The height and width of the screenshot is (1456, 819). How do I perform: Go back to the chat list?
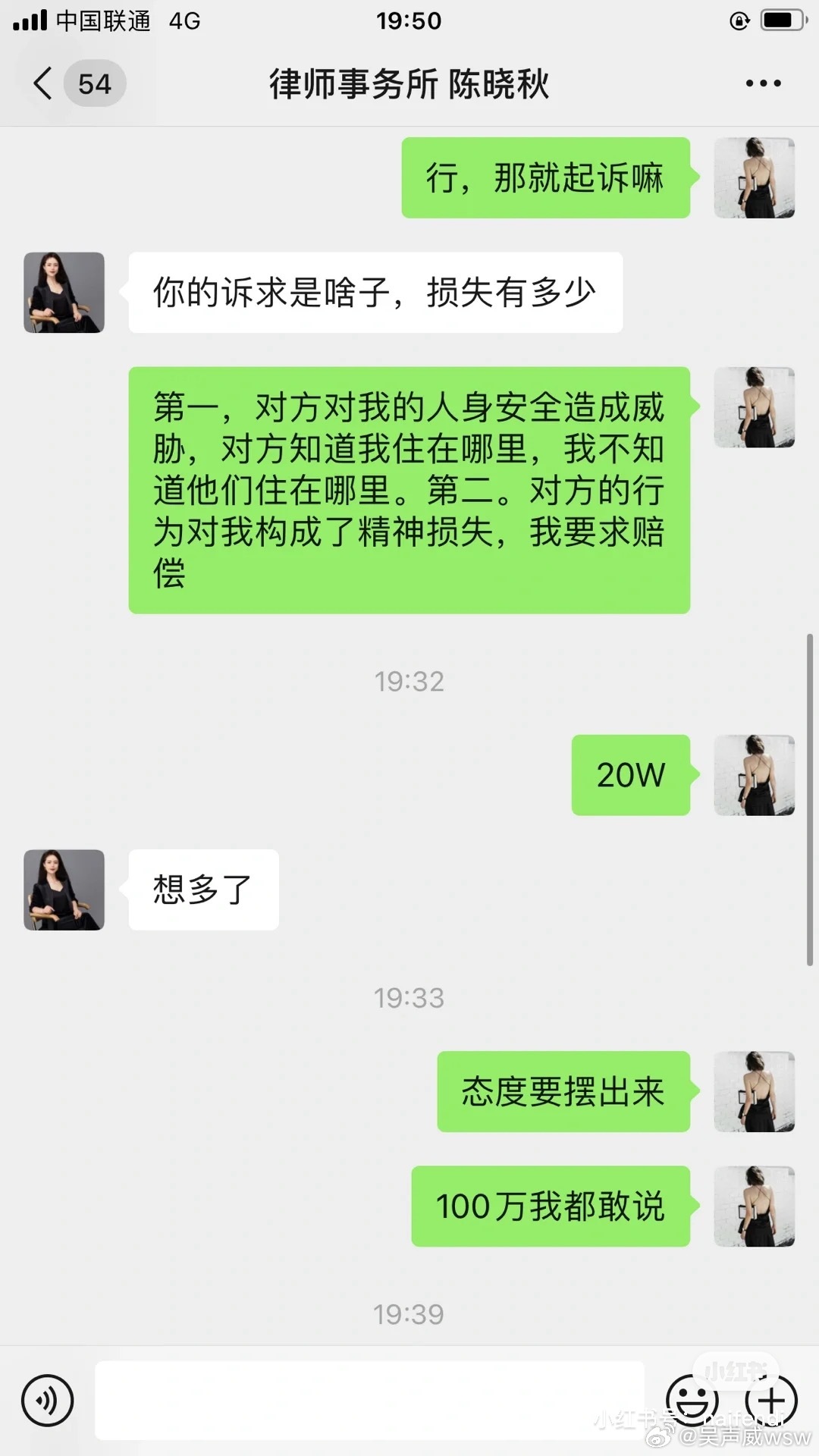point(44,83)
